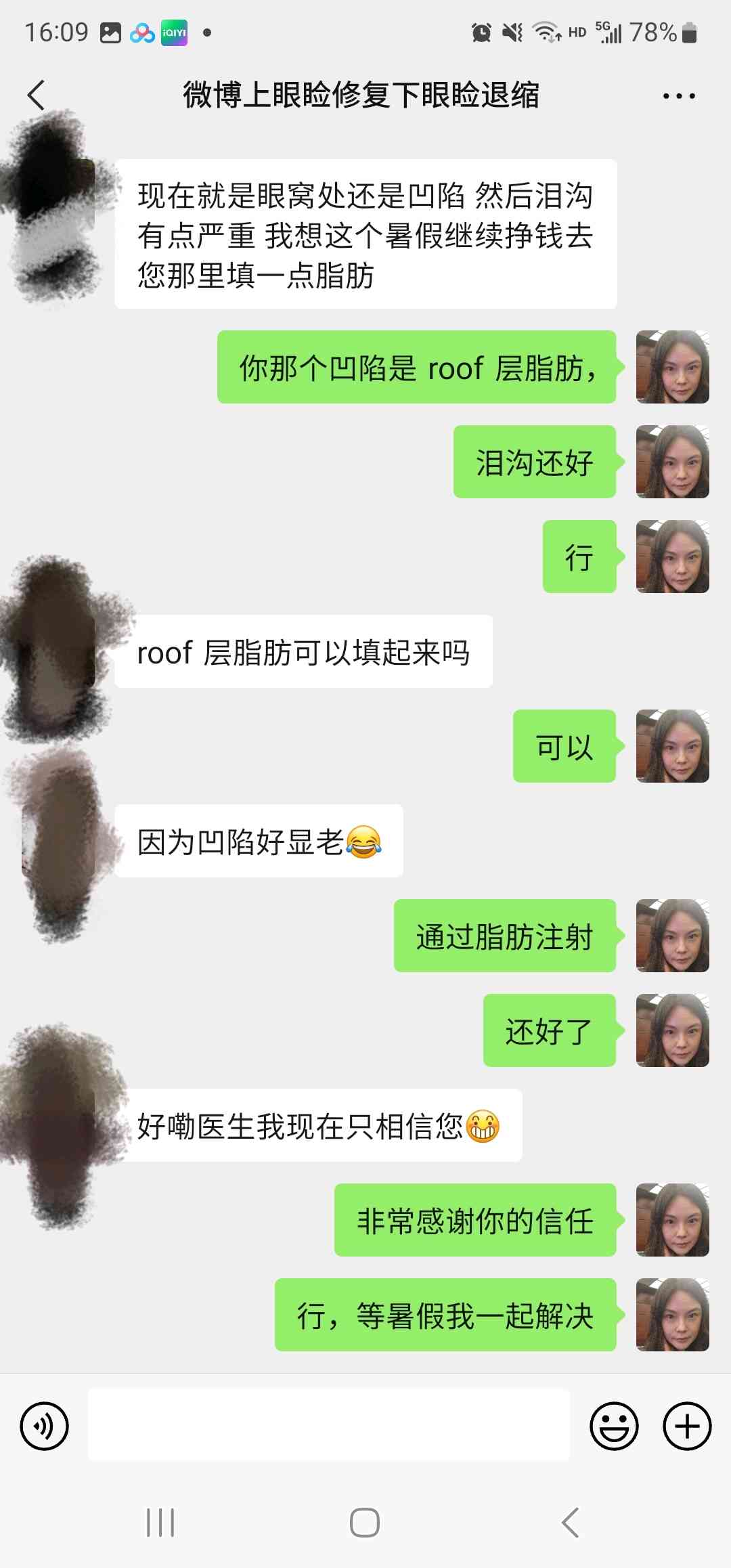Image resolution: width=731 pixels, height=1568 pixels.
Task: Go back from the chat
Action: pos(37,95)
